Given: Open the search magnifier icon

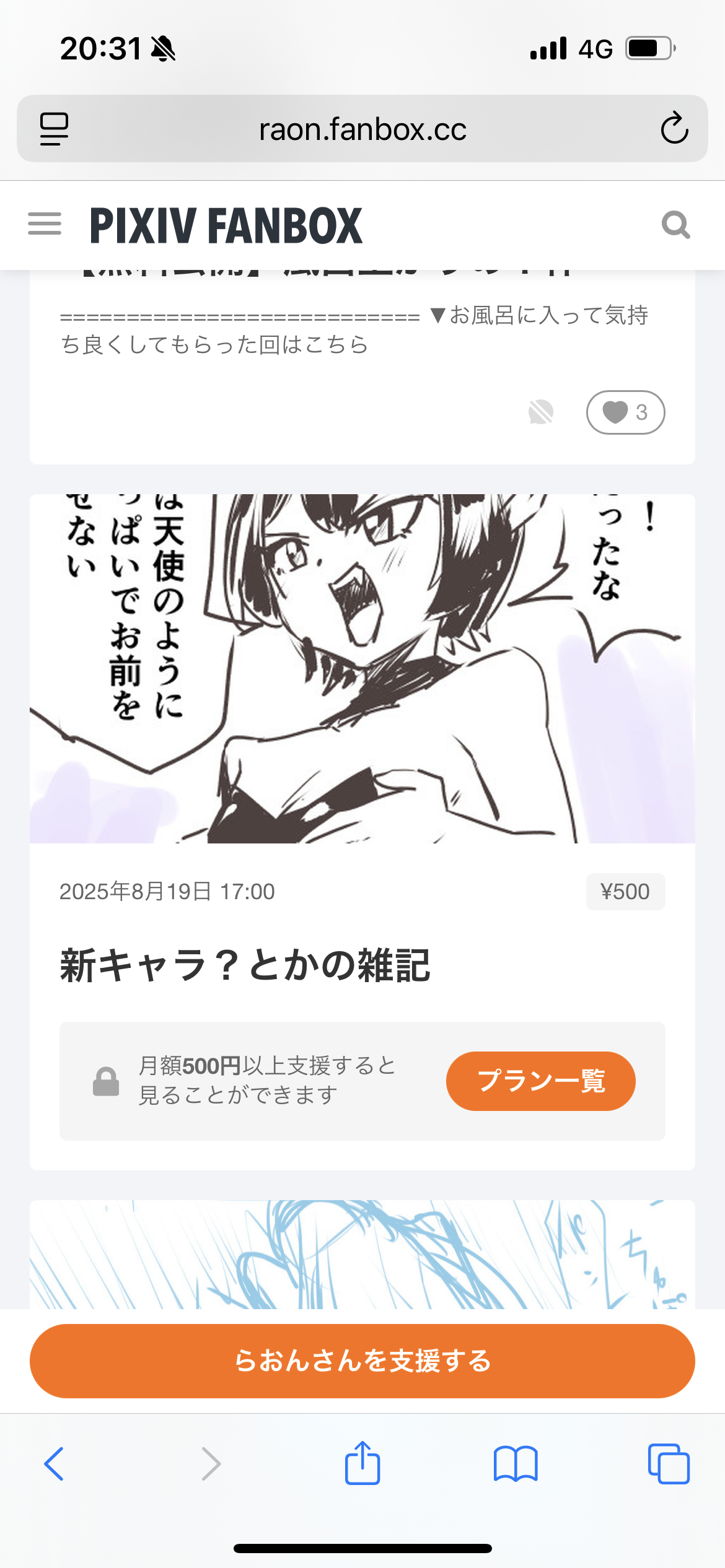Looking at the screenshot, I should pos(675,225).
